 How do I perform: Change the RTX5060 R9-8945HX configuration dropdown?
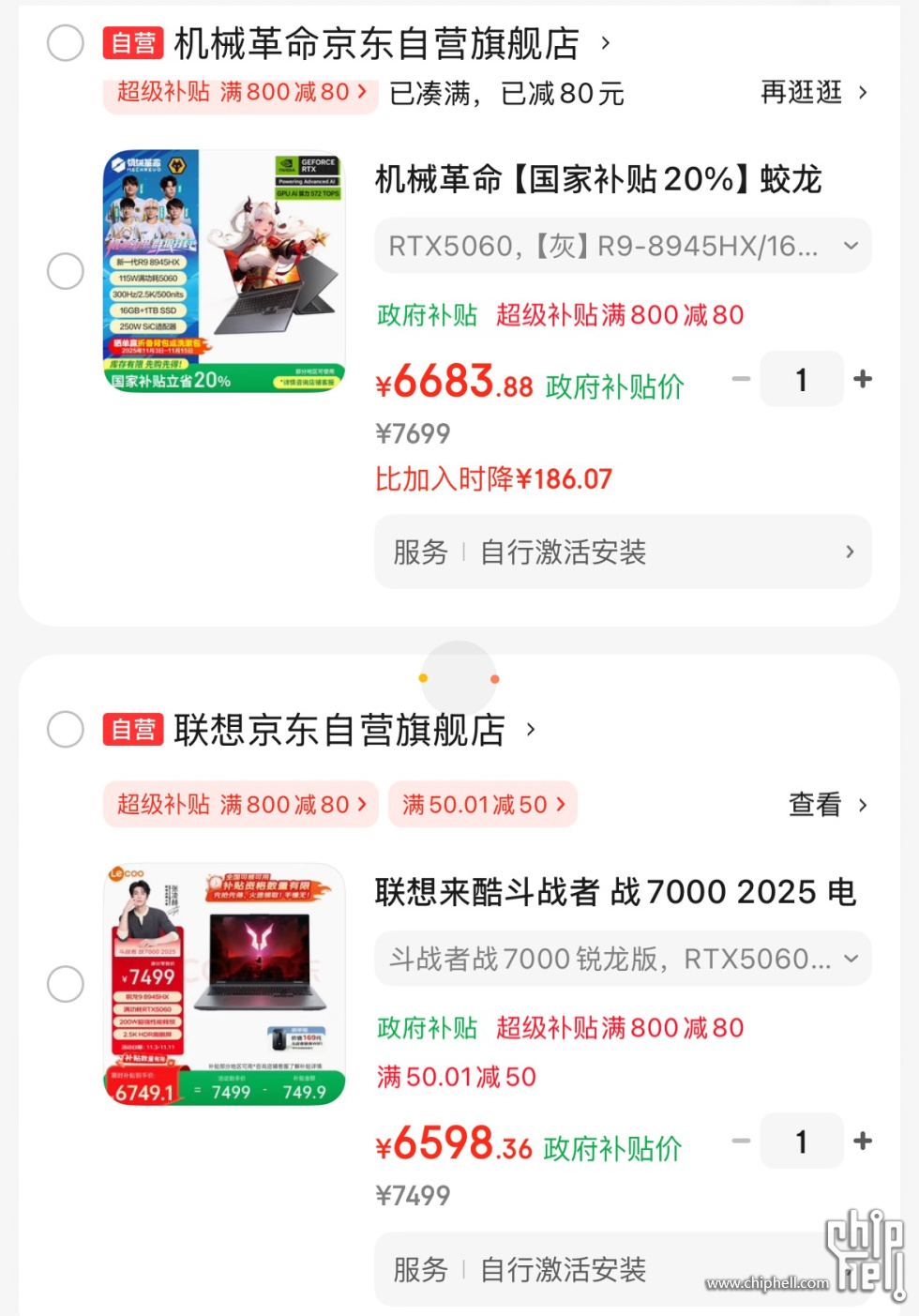(x=623, y=246)
